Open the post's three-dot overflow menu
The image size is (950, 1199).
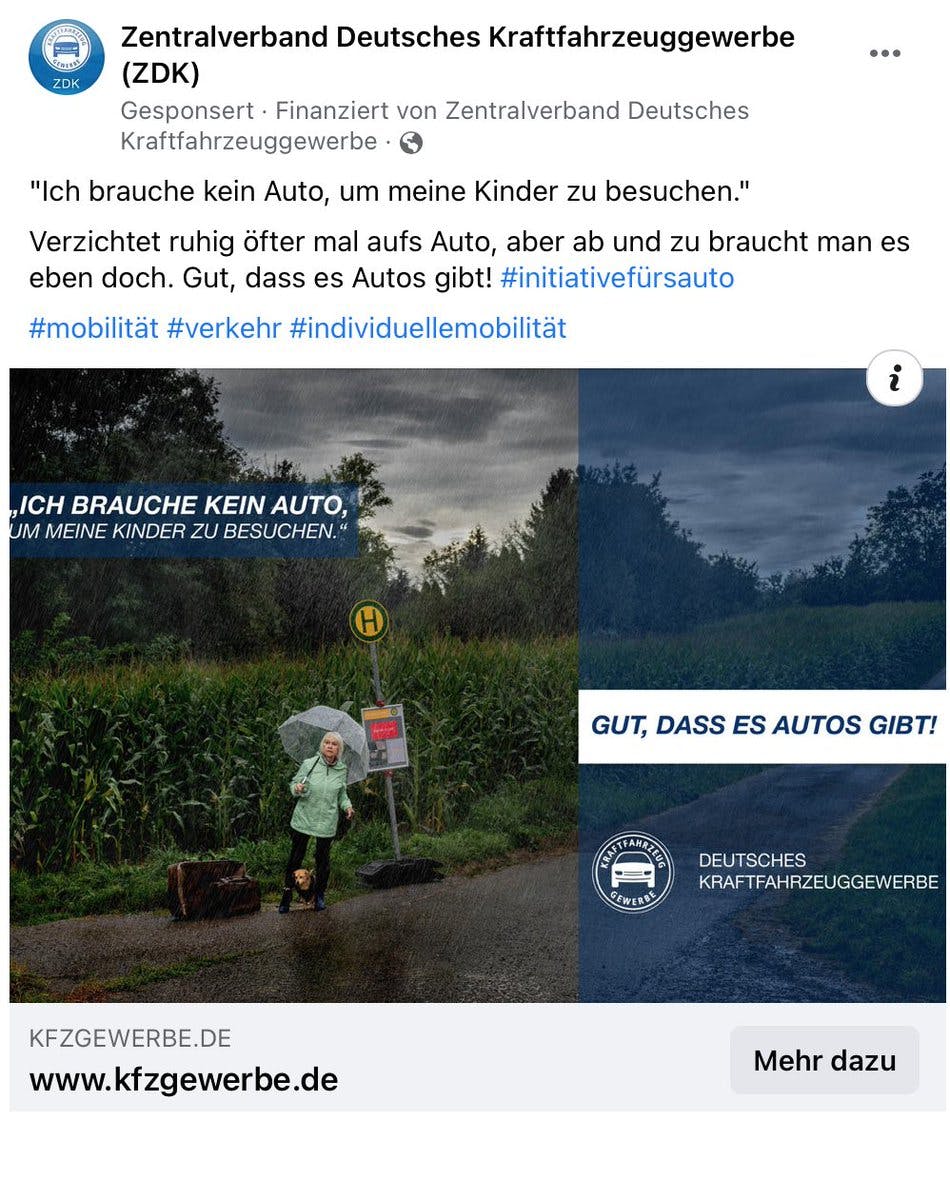point(884,54)
